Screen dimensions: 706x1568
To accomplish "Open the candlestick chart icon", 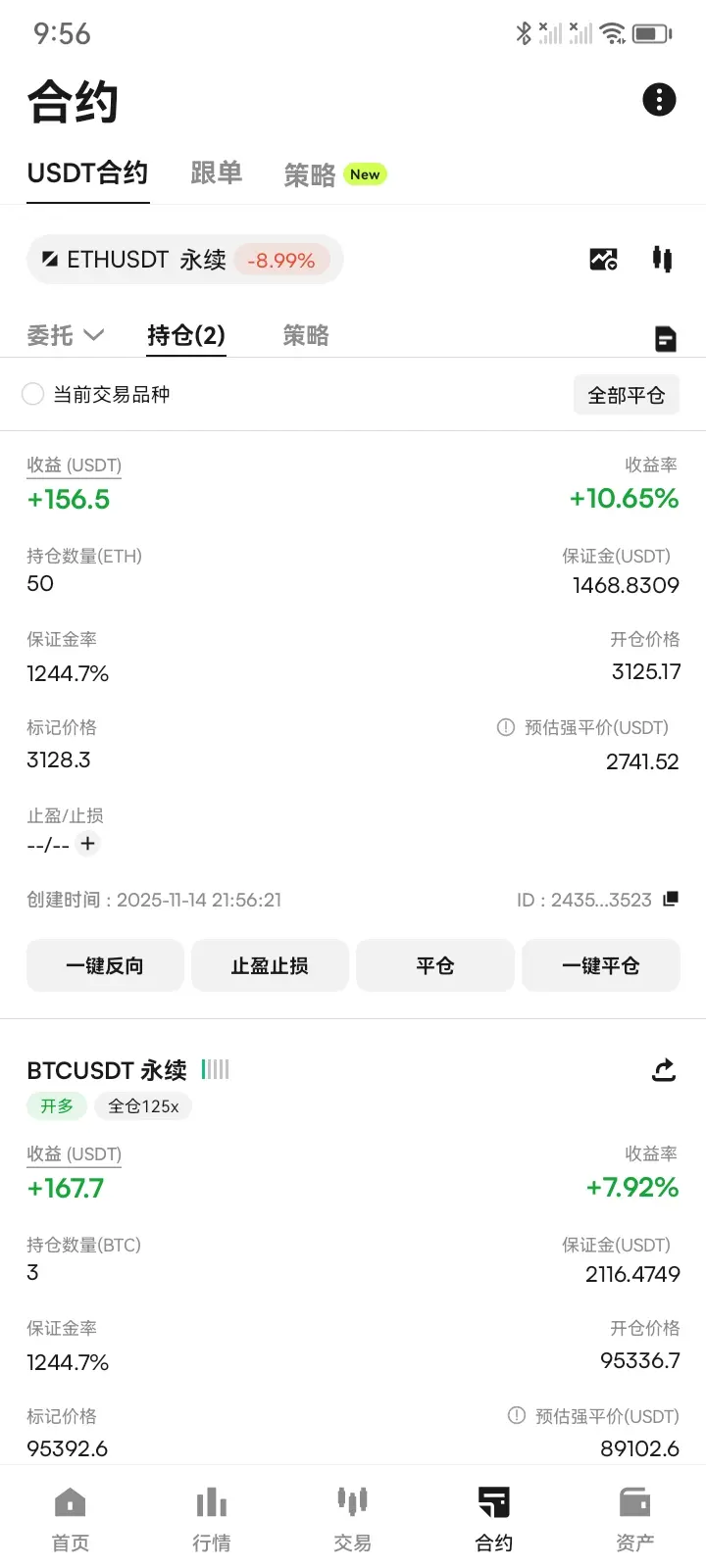I will click(x=662, y=260).
